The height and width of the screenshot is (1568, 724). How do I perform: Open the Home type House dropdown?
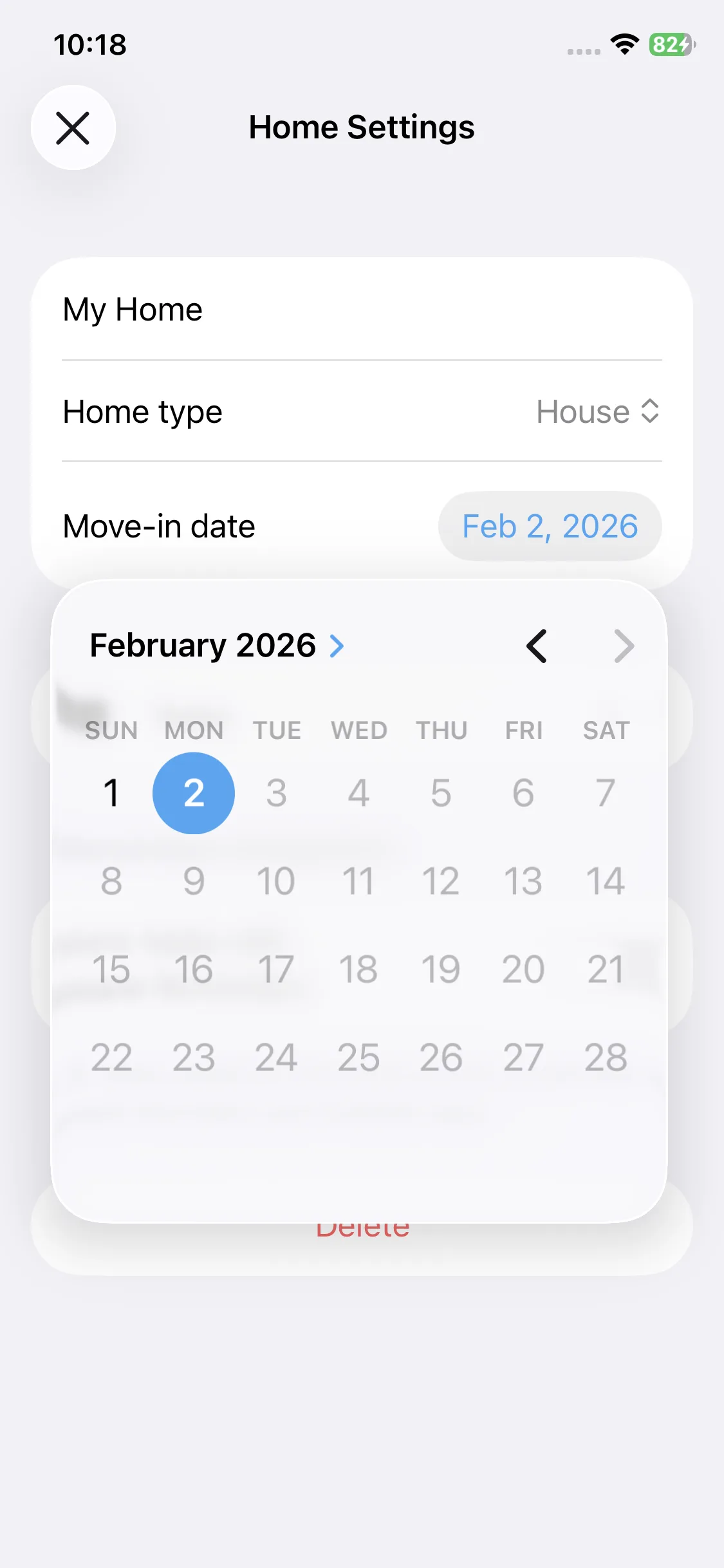tap(598, 412)
